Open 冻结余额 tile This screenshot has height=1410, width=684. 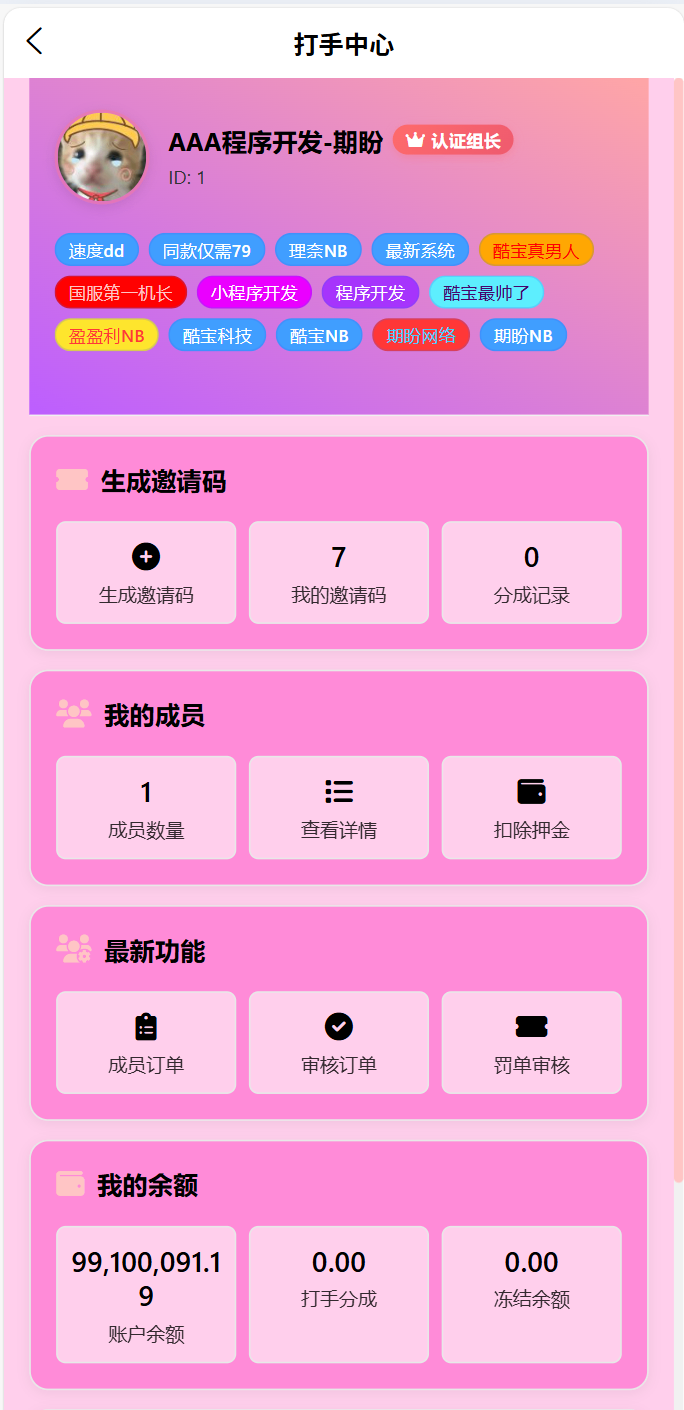click(x=531, y=1294)
